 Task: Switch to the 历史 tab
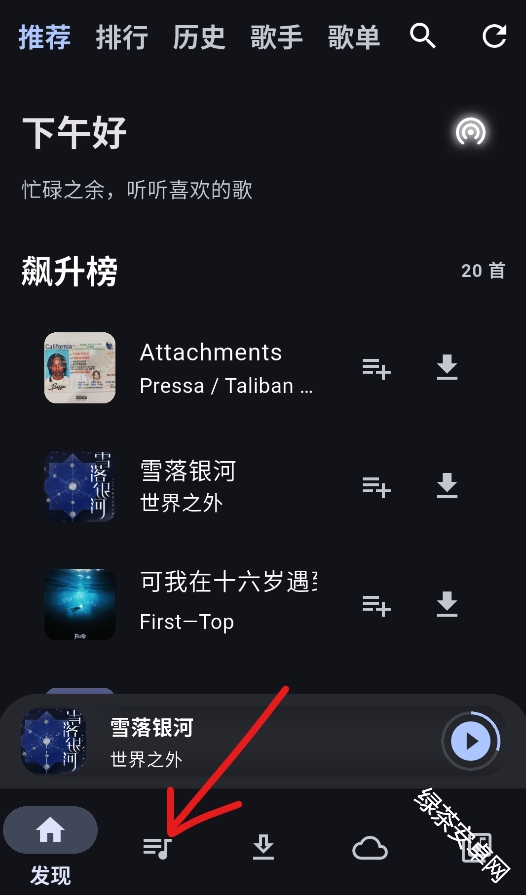tap(199, 38)
